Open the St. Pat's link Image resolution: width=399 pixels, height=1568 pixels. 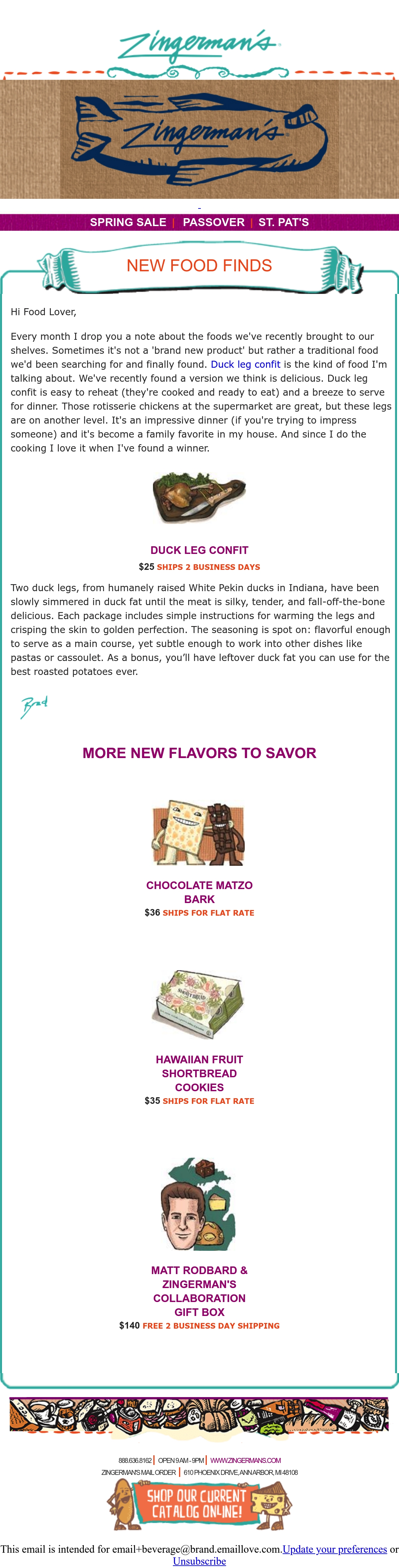pos(283,222)
